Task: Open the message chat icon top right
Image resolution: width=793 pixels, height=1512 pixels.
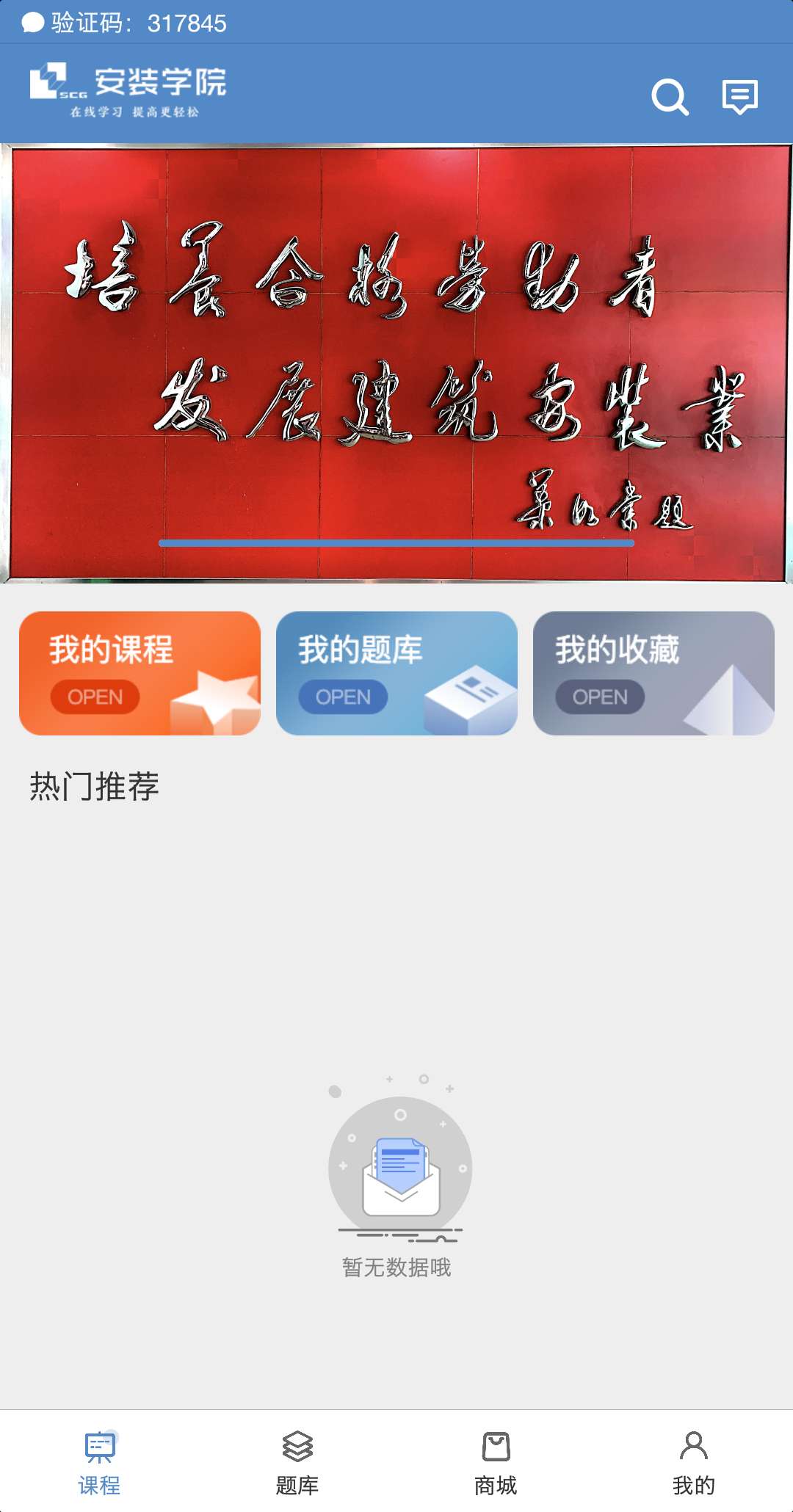Action: click(740, 96)
